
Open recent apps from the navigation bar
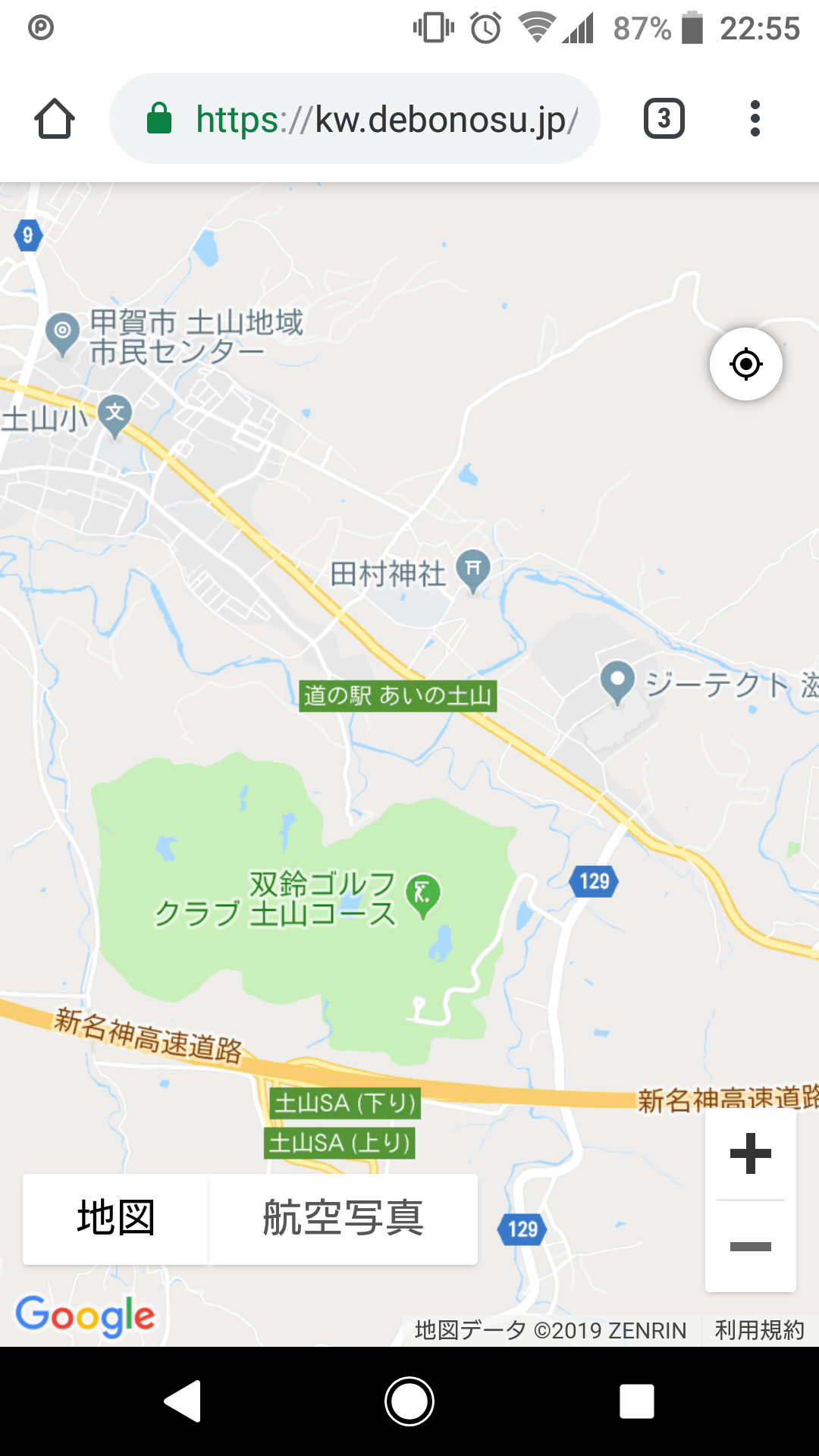[x=636, y=1401]
